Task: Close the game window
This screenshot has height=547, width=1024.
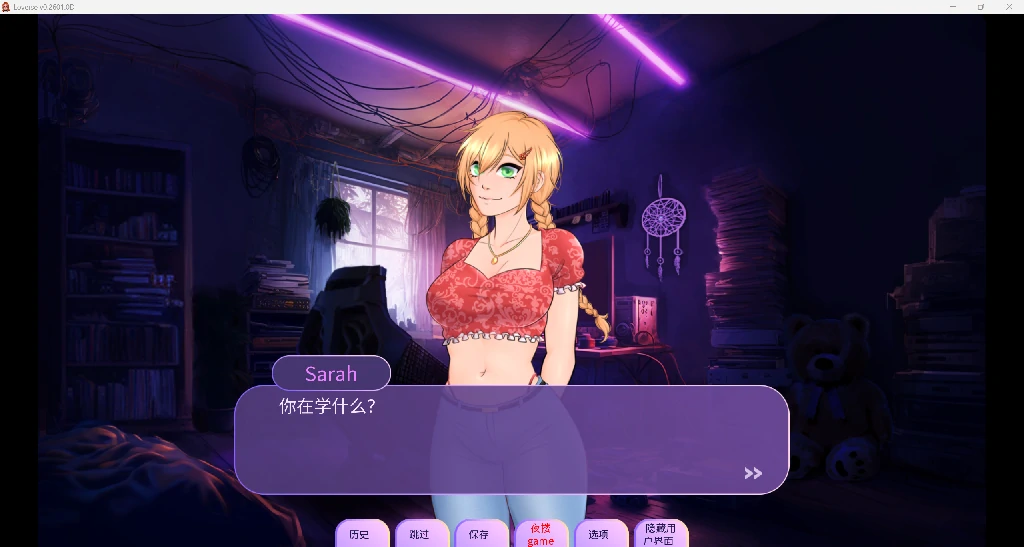Action: [x=1008, y=6]
